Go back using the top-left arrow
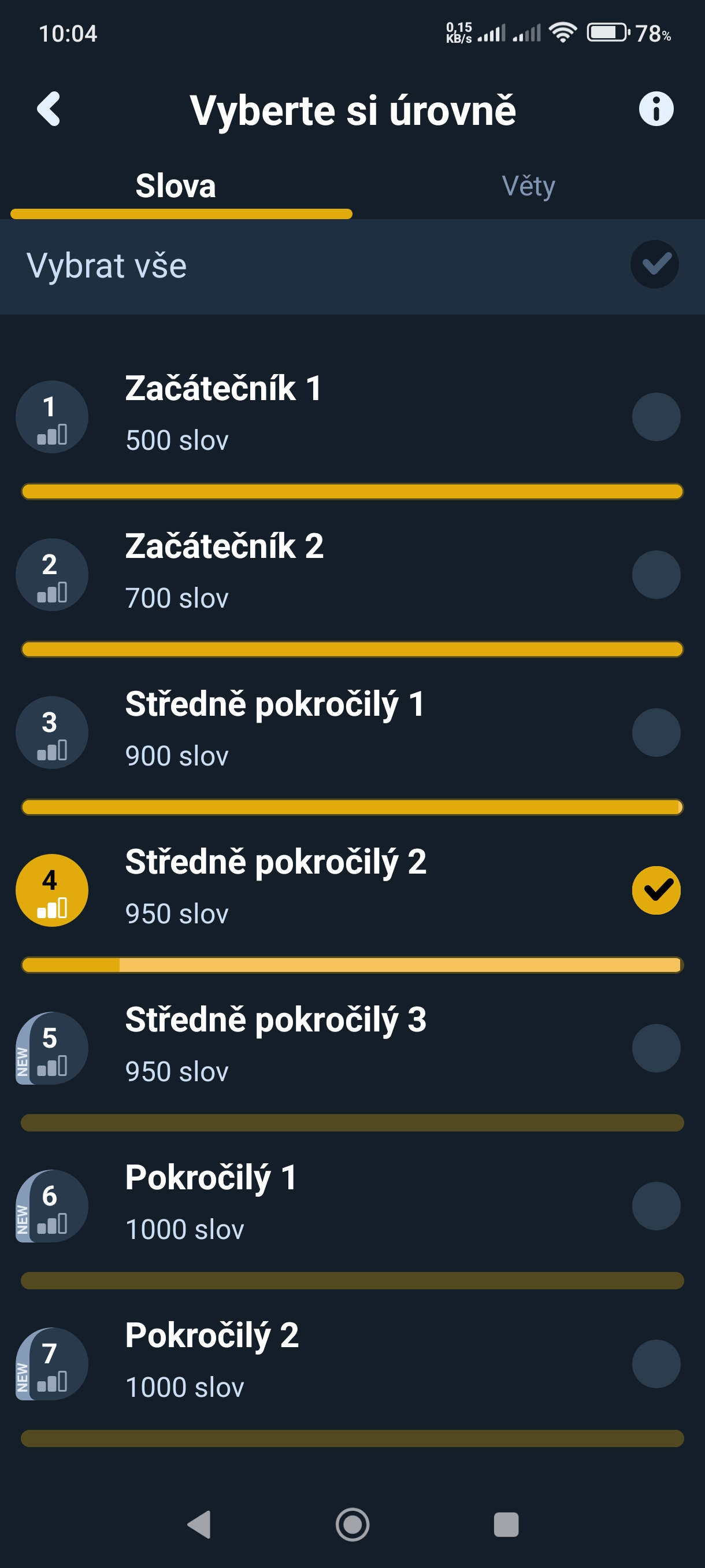Viewport: 705px width, 1568px height. click(x=49, y=109)
